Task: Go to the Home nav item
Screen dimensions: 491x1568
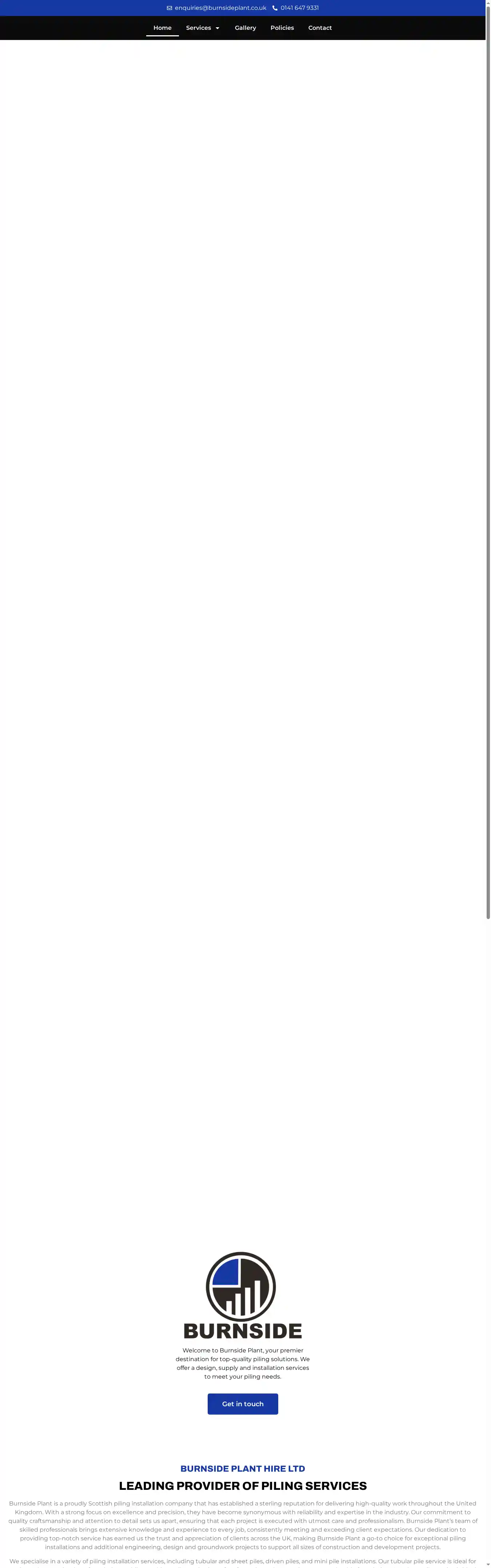Action: [162, 28]
